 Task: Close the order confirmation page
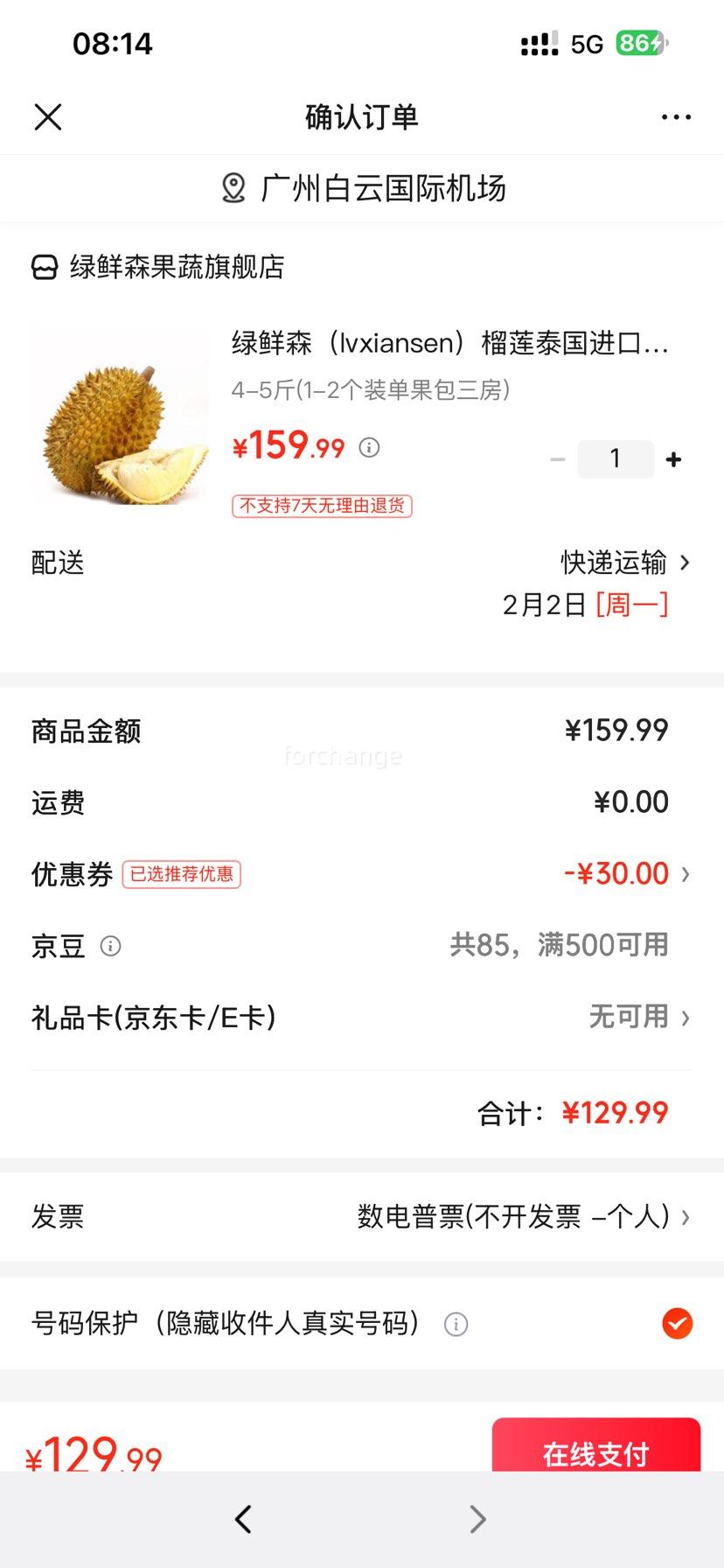tap(48, 116)
